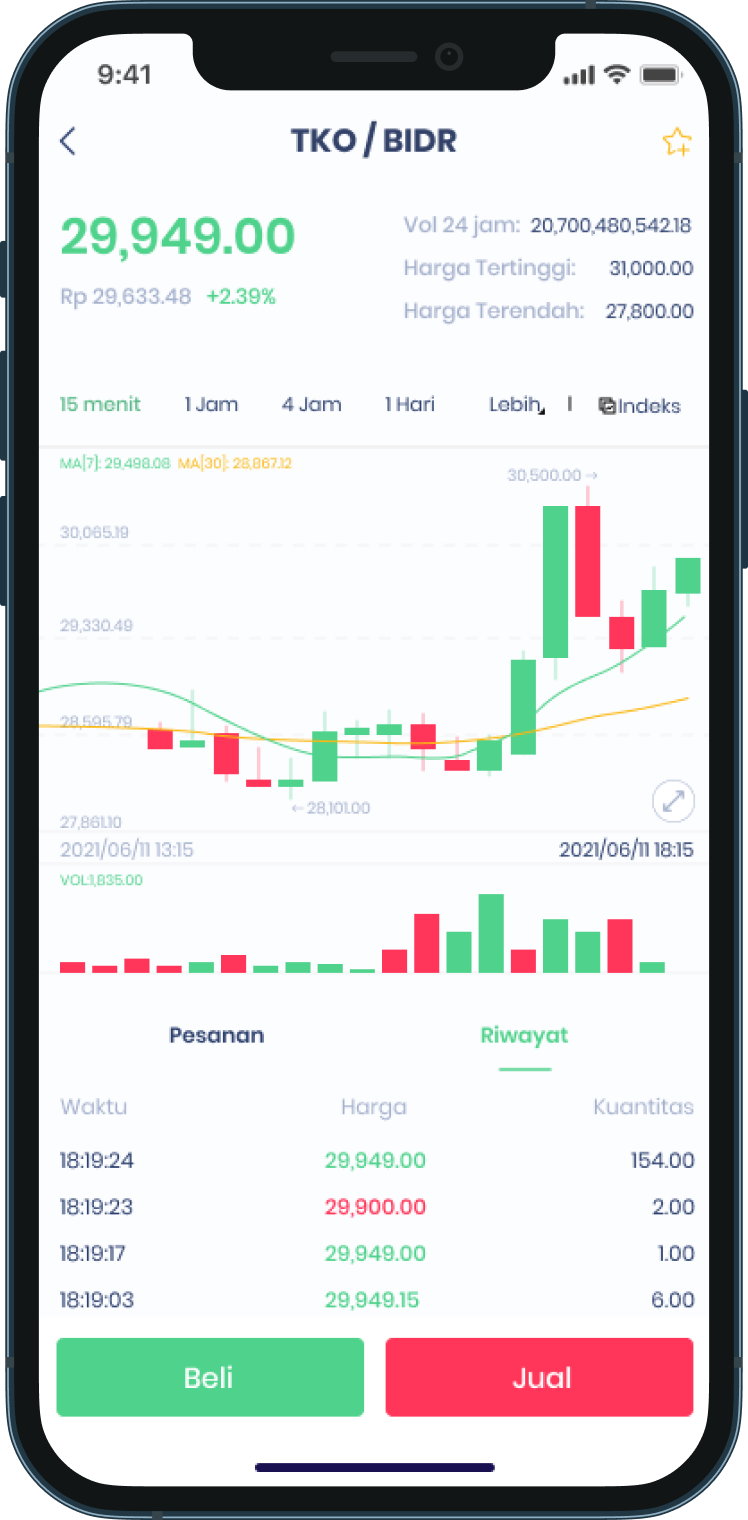Tap the green Beli button

tap(210, 1377)
